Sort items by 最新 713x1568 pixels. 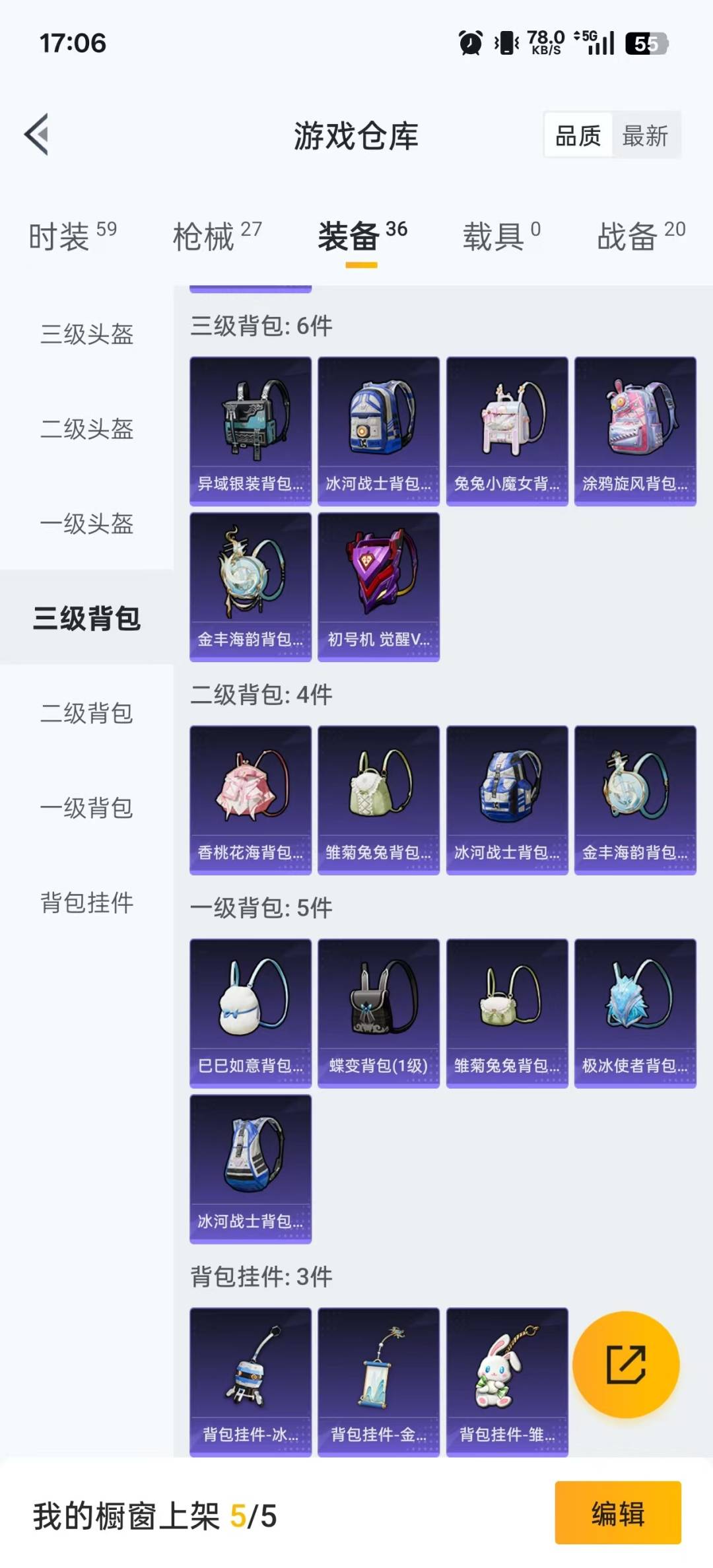coord(645,136)
